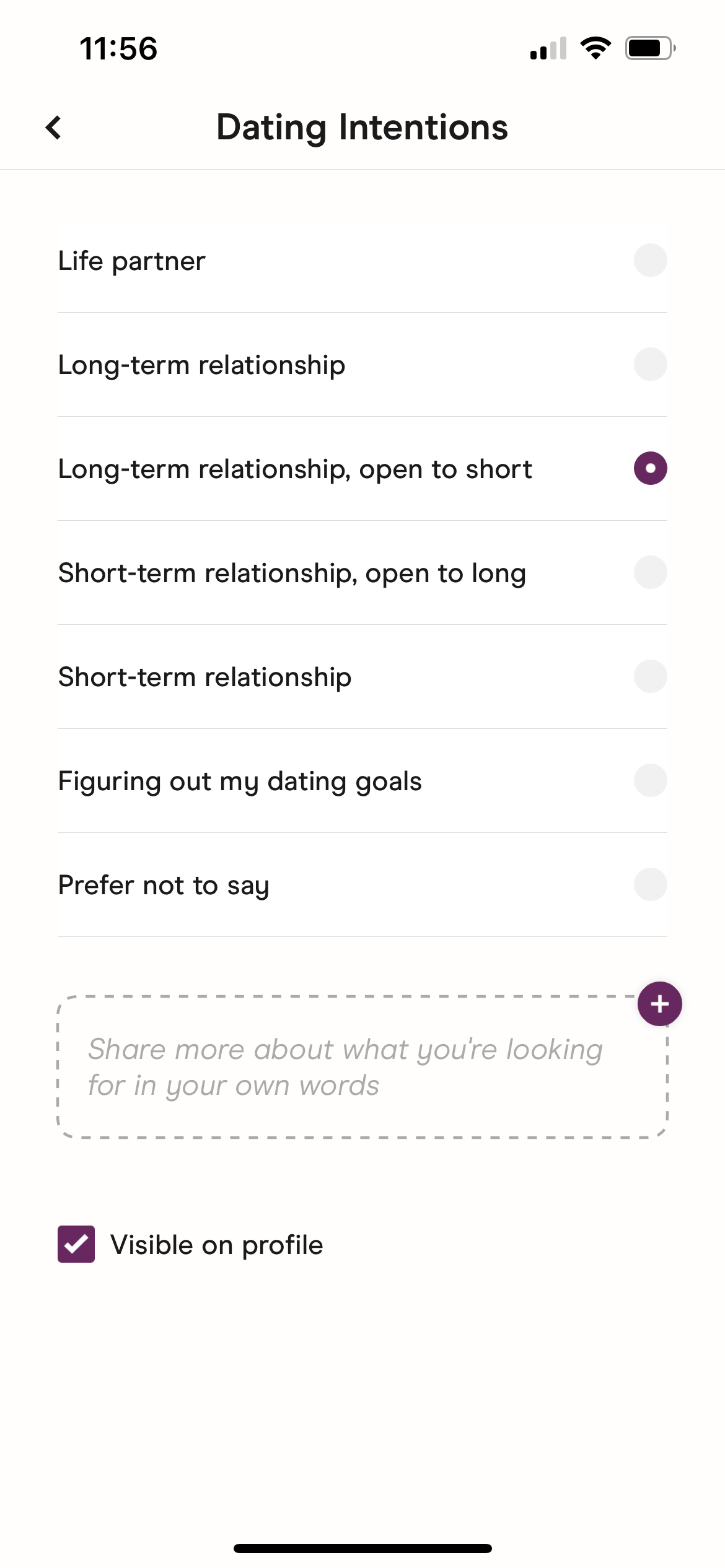Go back from Dating Intentions

[54, 128]
